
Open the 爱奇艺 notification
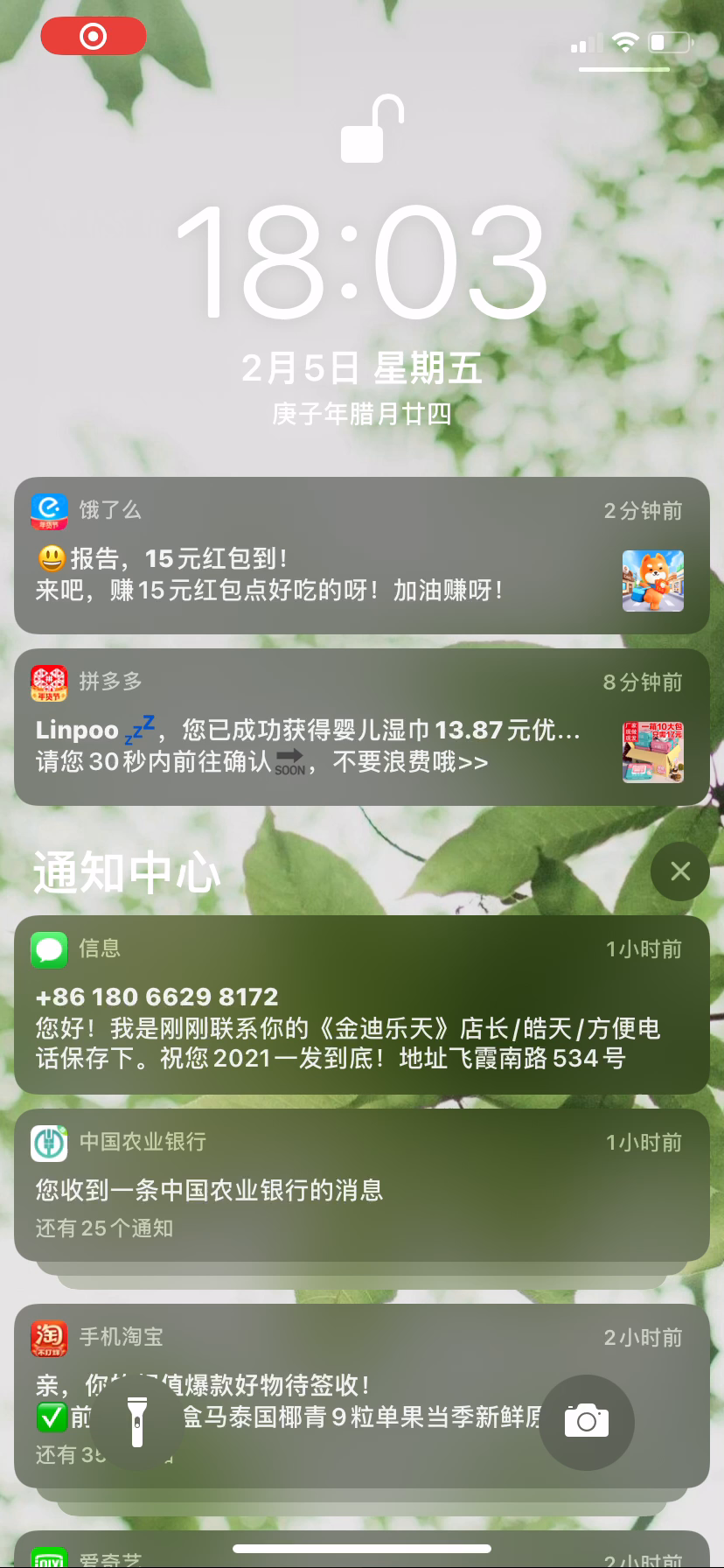click(x=362, y=1550)
